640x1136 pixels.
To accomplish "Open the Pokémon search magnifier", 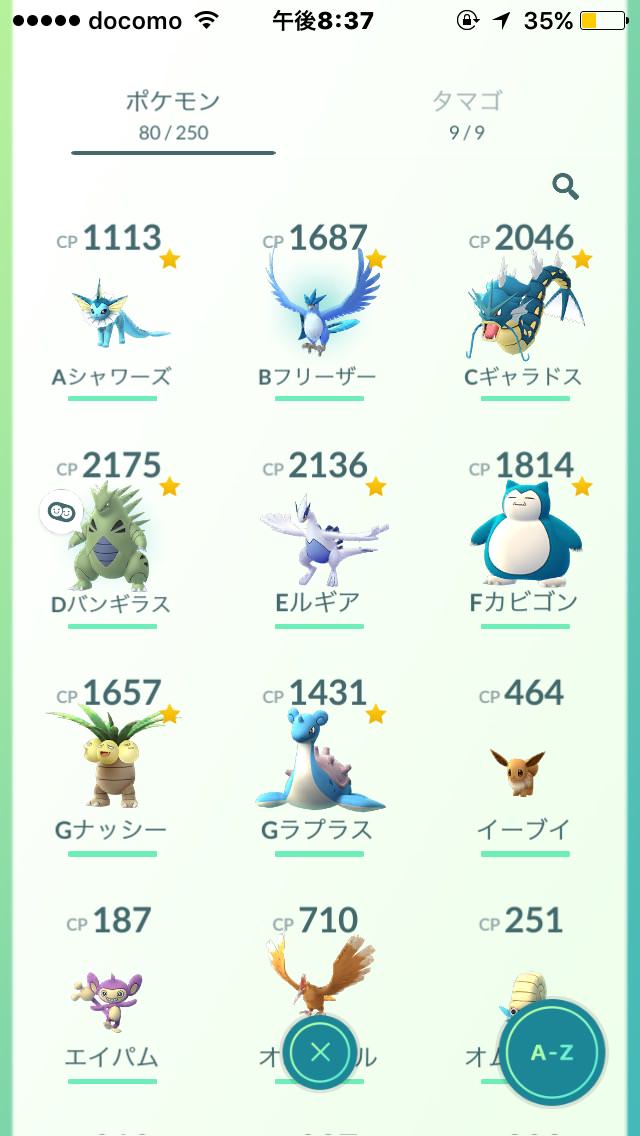I will (x=565, y=187).
